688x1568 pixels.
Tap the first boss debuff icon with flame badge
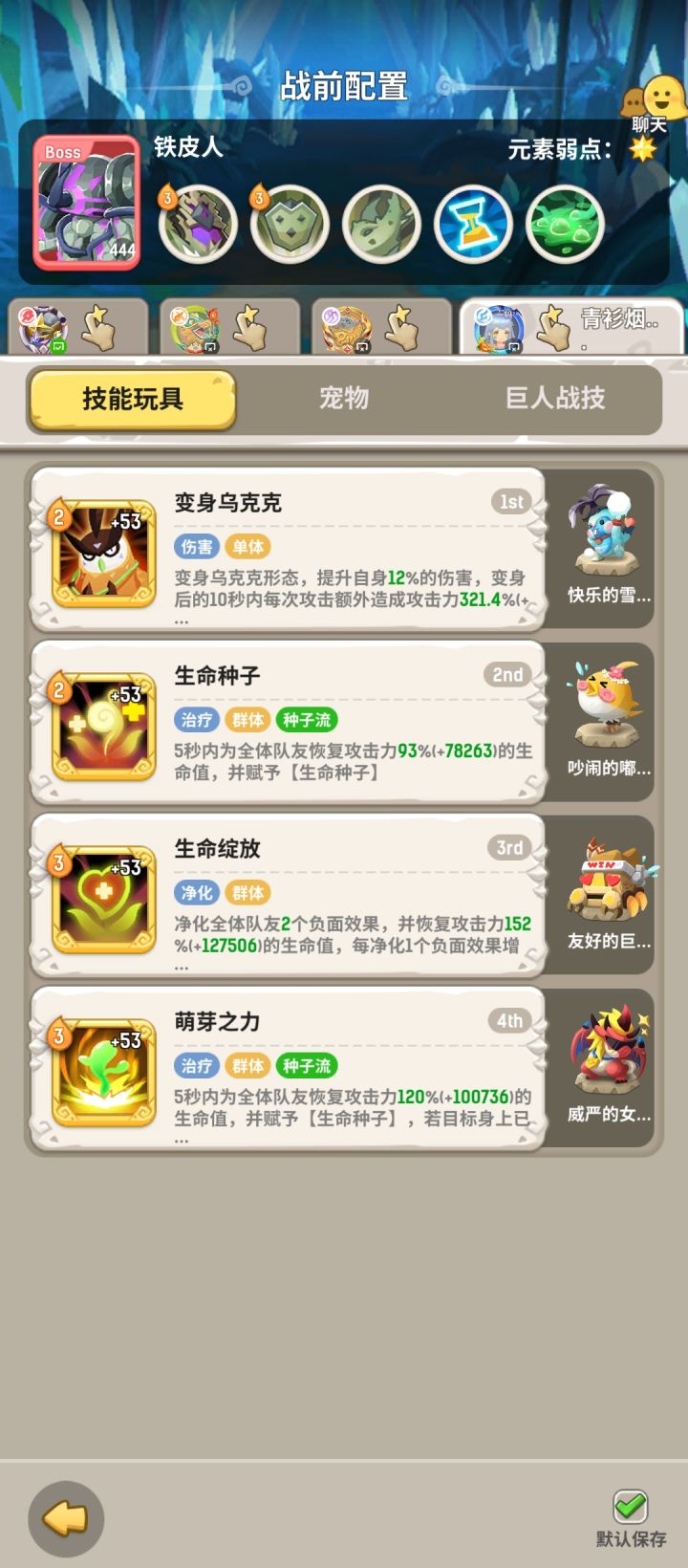[x=197, y=224]
